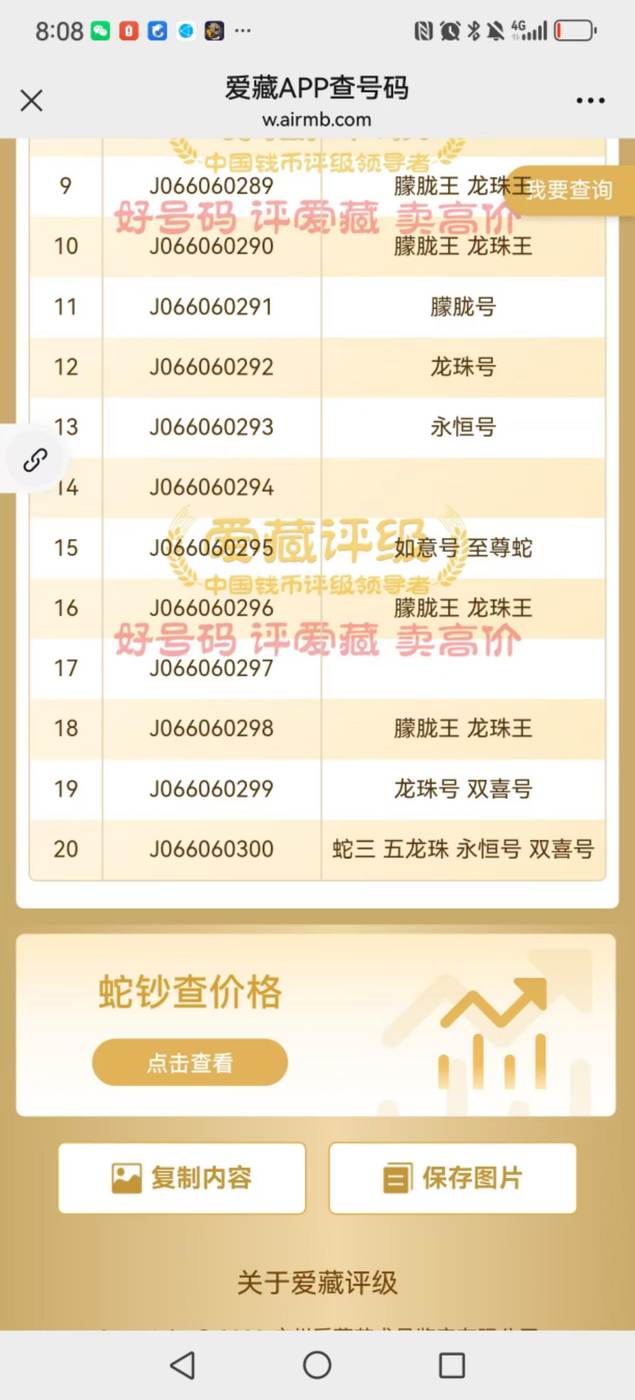
Task: Tap 点击查看 on the snake note price card
Action: pos(190,1063)
